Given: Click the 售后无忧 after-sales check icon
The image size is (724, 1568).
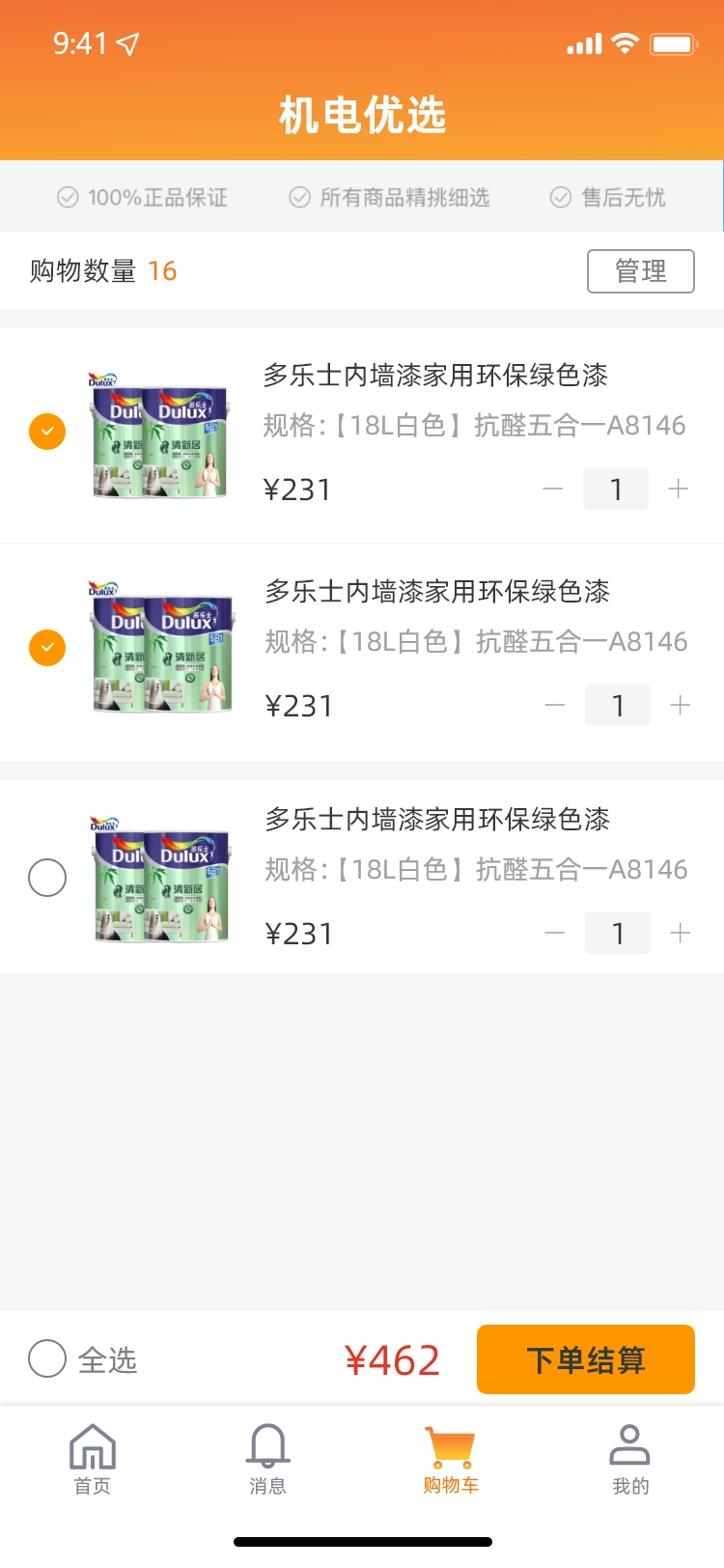Looking at the screenshot, I should [x=561, y=197].
